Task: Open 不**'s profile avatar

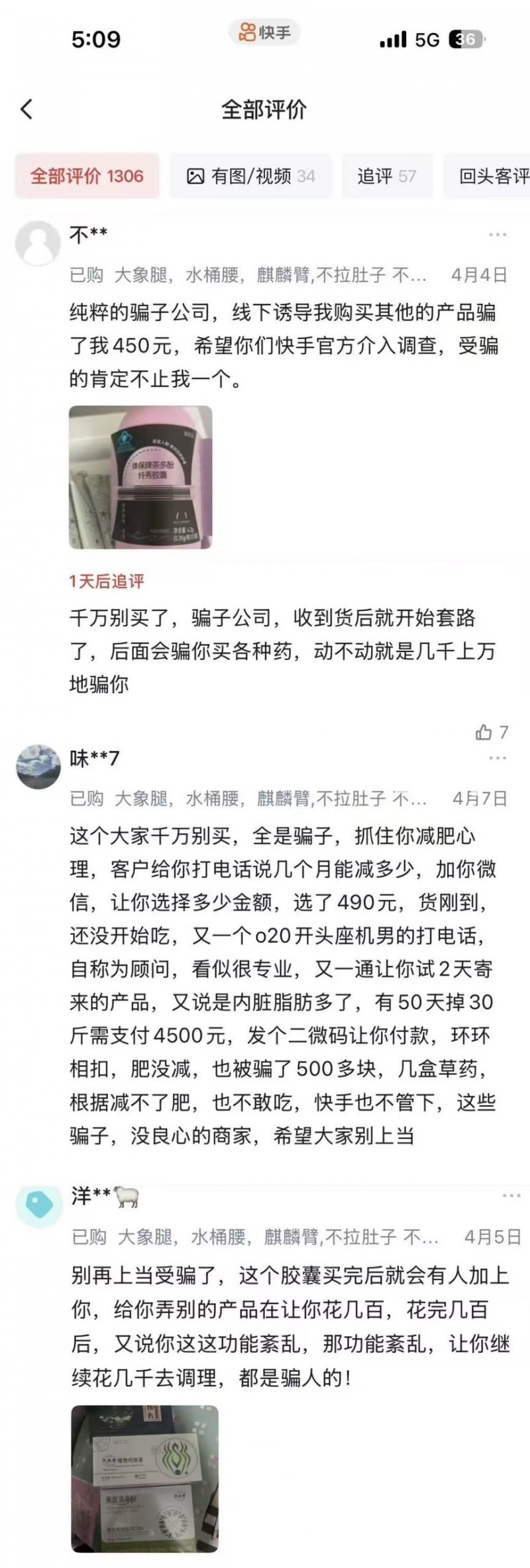Action: [x=38, y=243]
